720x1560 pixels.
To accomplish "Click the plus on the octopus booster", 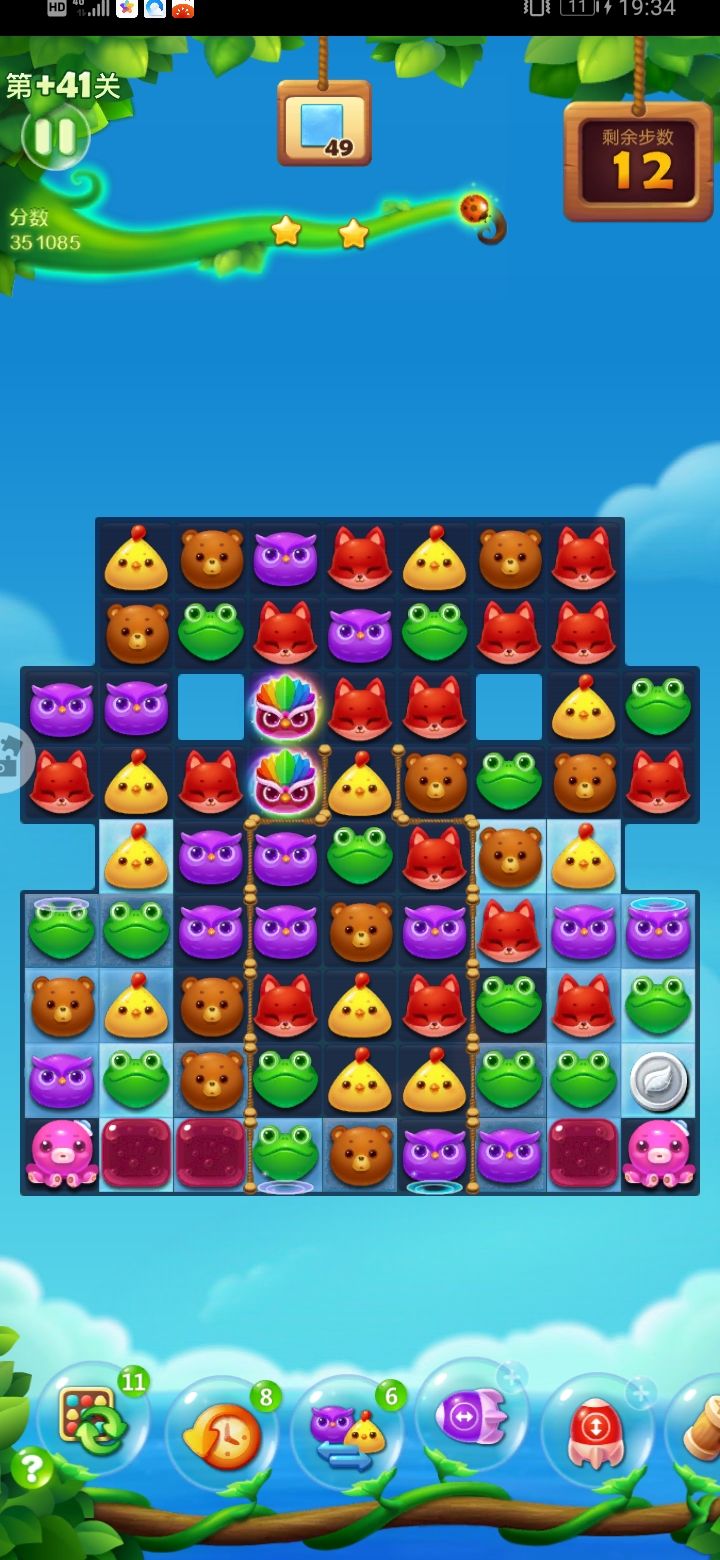I will 641,1390.
